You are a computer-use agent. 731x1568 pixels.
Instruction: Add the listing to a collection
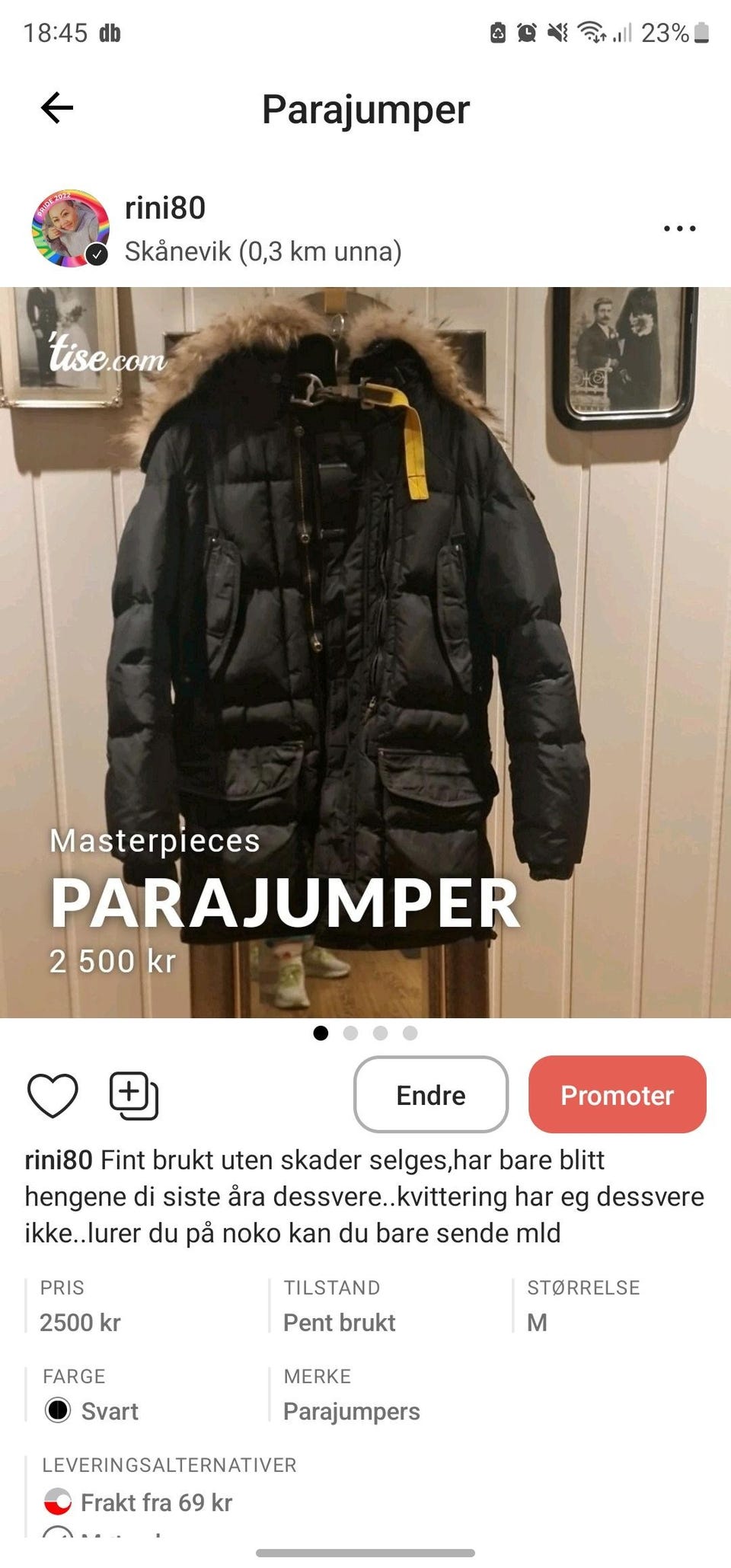135,1095
